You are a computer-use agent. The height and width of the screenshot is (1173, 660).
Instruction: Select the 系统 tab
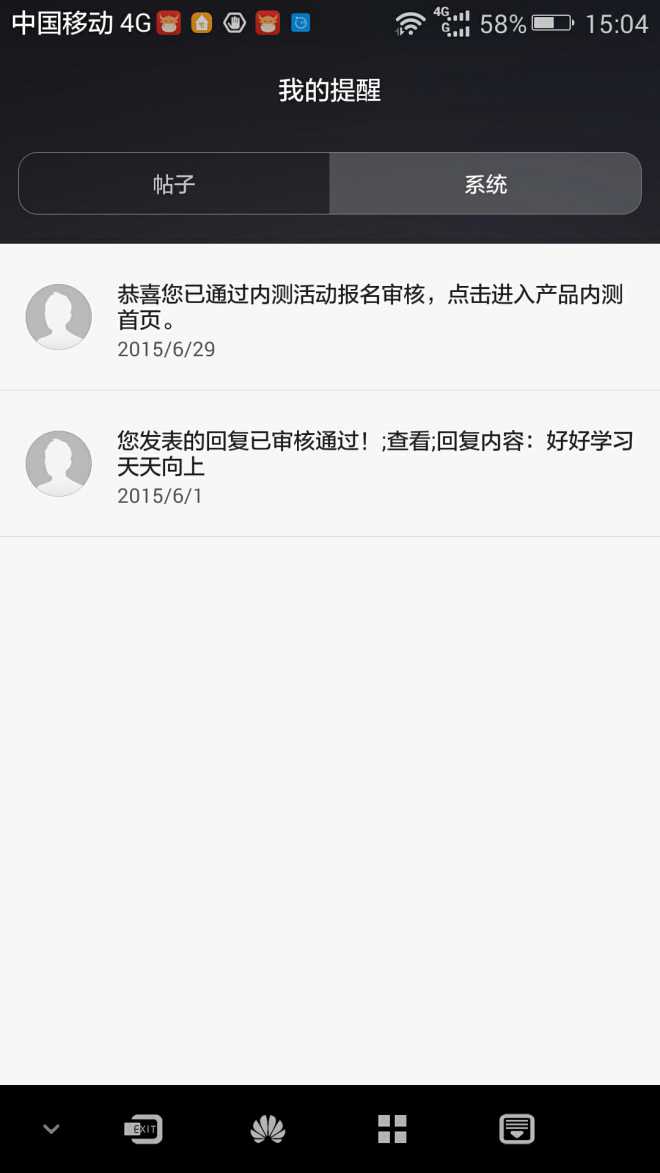click(486, 183)
